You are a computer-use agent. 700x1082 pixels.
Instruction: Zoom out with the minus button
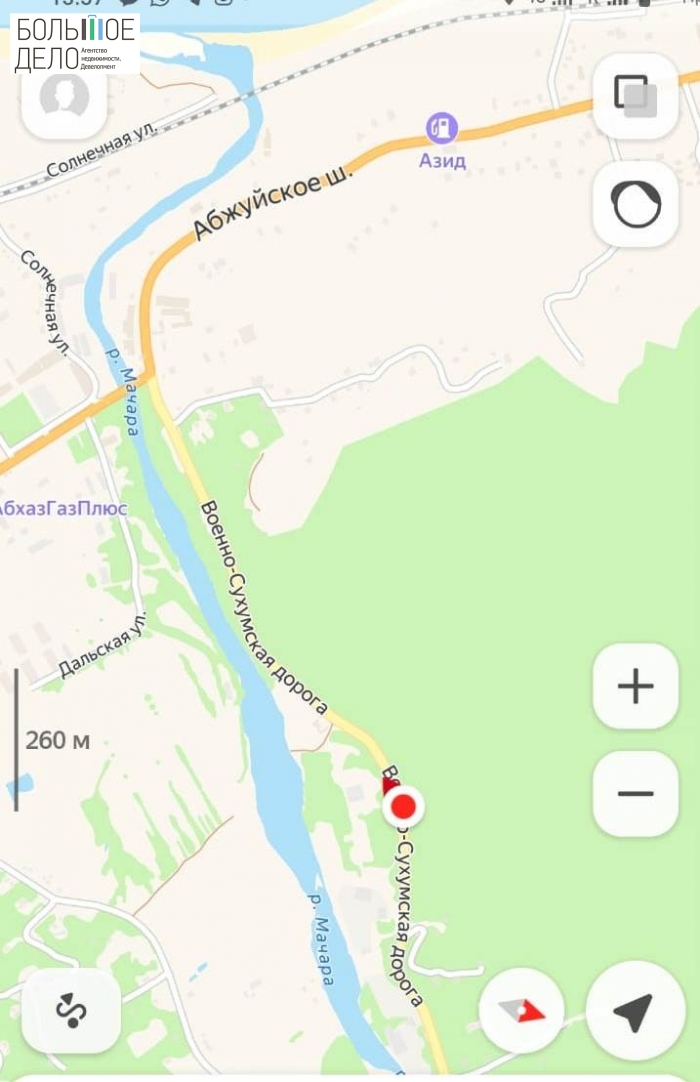635,794
